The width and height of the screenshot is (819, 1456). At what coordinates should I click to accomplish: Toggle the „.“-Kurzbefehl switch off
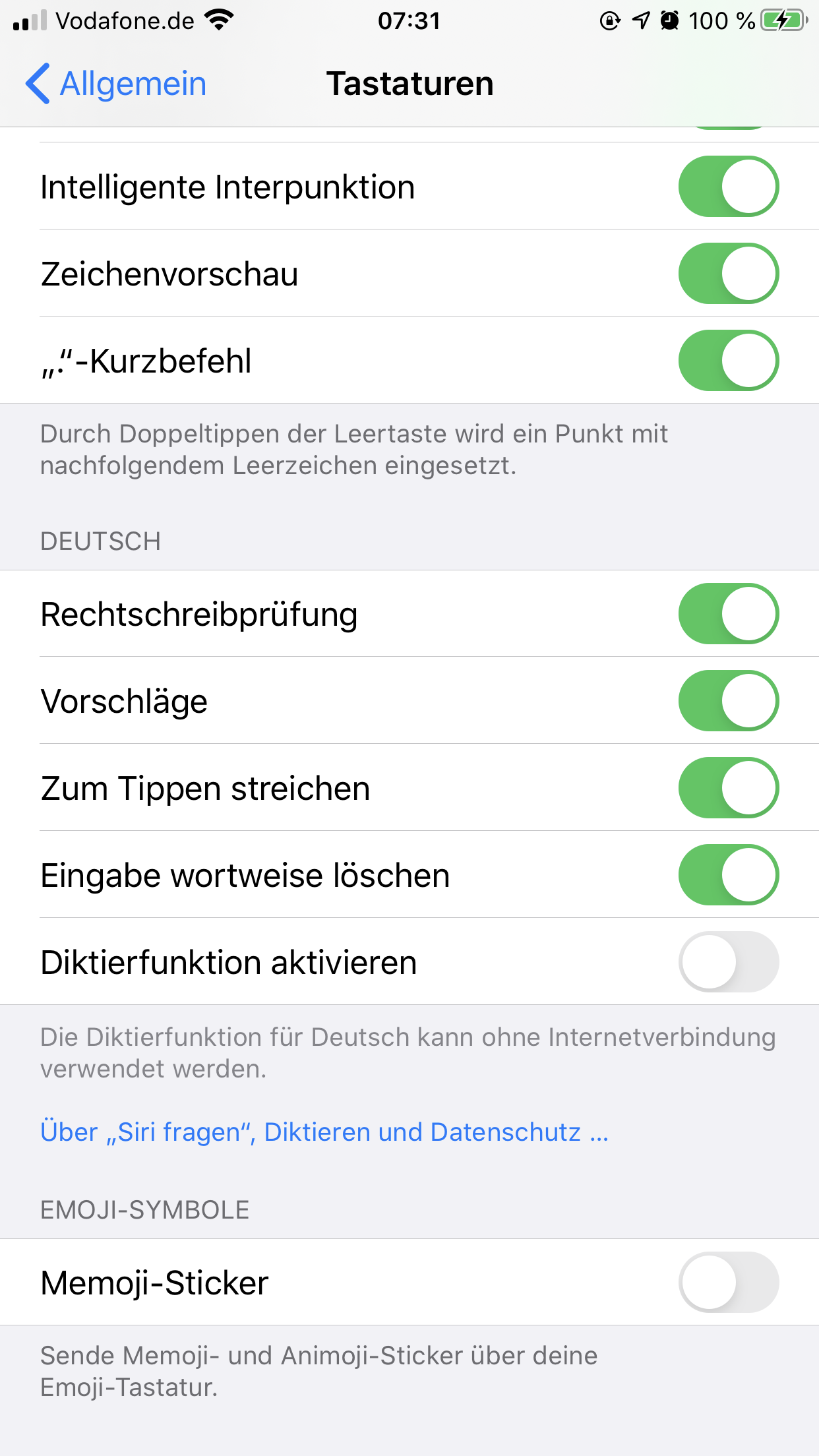pos(728,361)
